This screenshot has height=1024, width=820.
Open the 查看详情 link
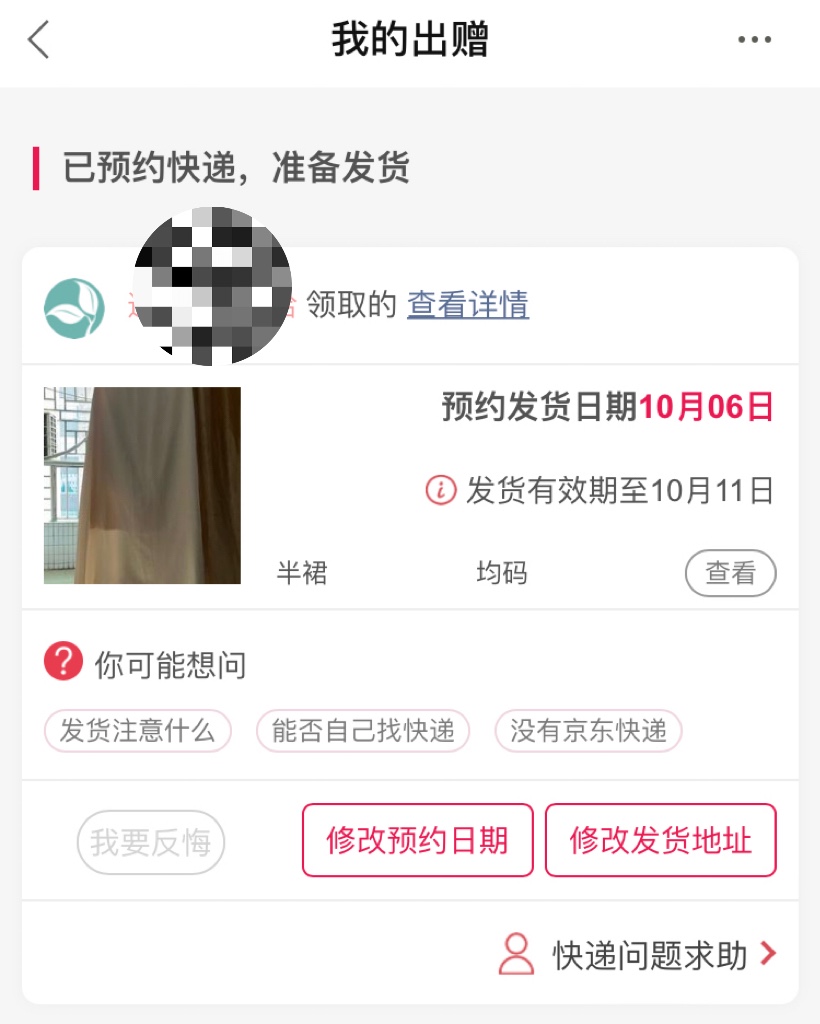click(x=468, y=305)
